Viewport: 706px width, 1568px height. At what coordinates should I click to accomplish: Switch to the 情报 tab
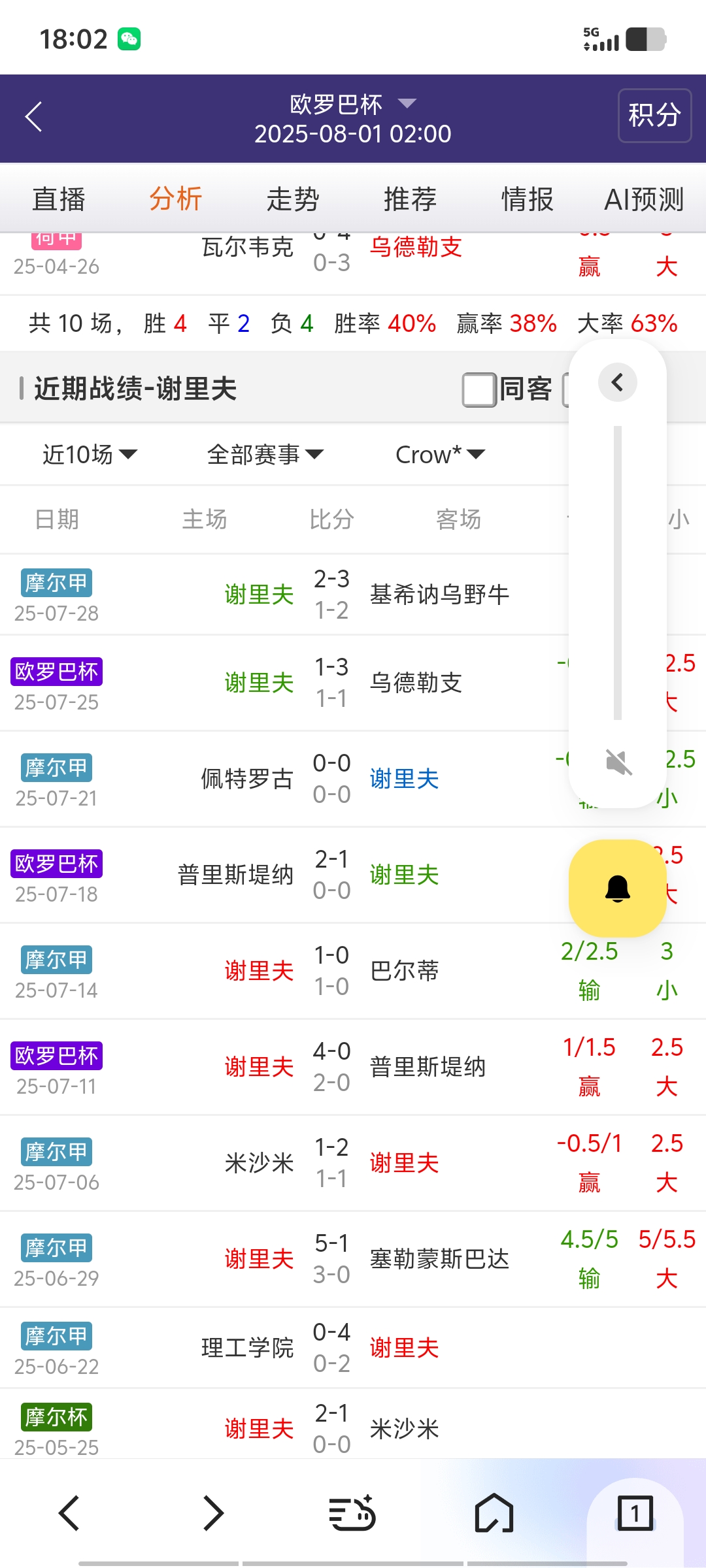(x=527, y=199)
